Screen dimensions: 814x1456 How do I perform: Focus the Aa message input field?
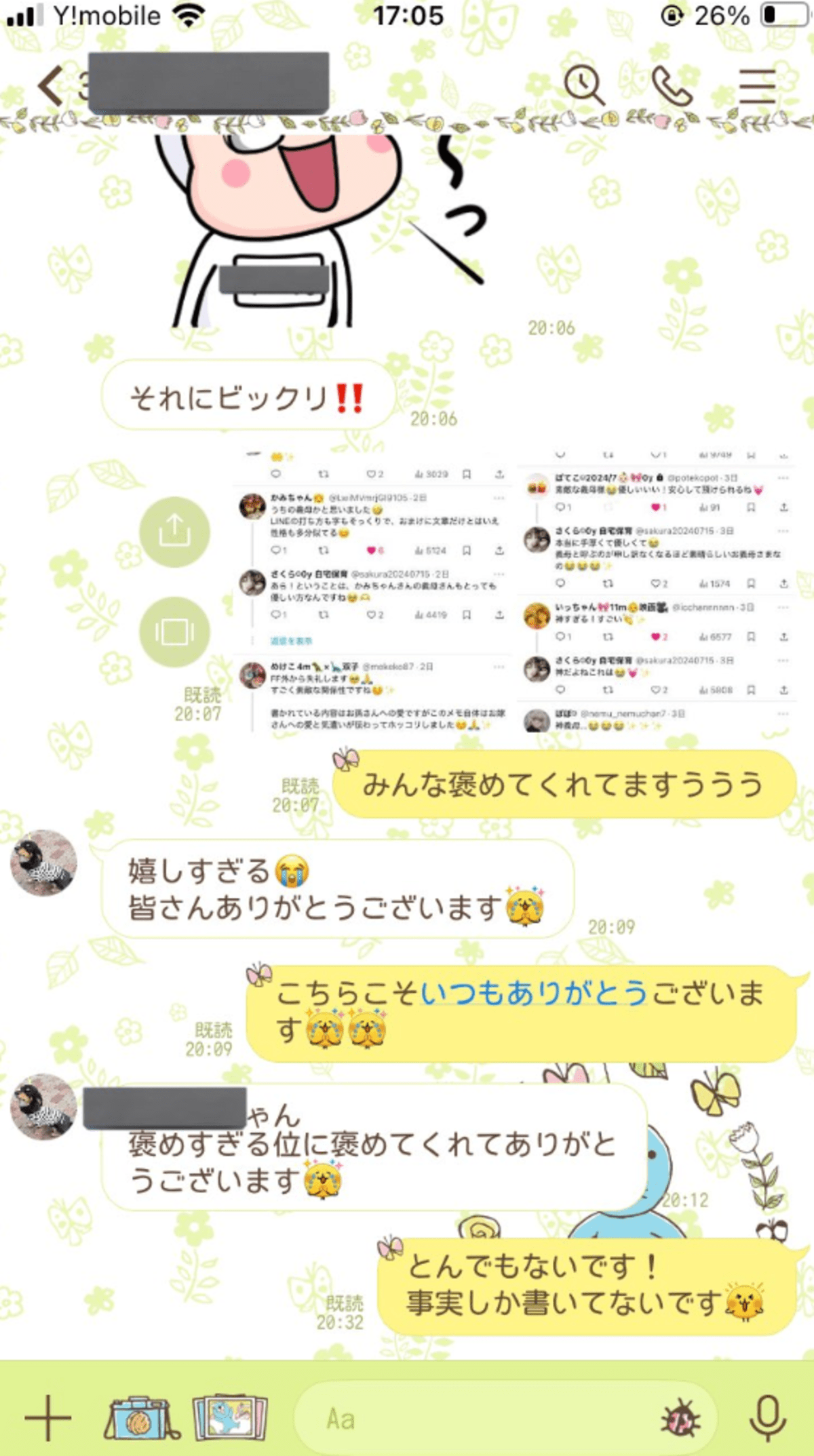coord(475,1419)
